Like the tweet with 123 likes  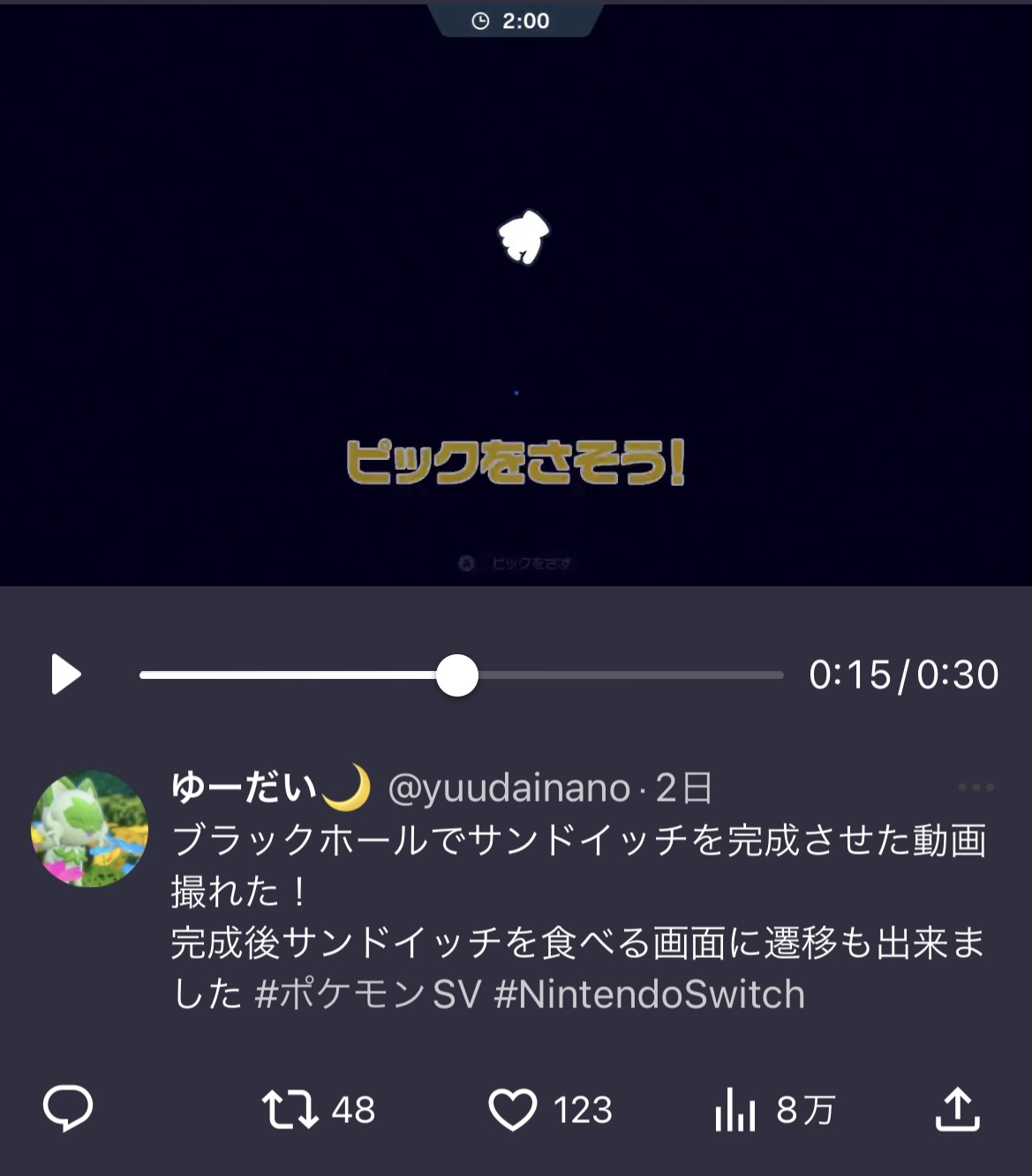coord(513,1110)
